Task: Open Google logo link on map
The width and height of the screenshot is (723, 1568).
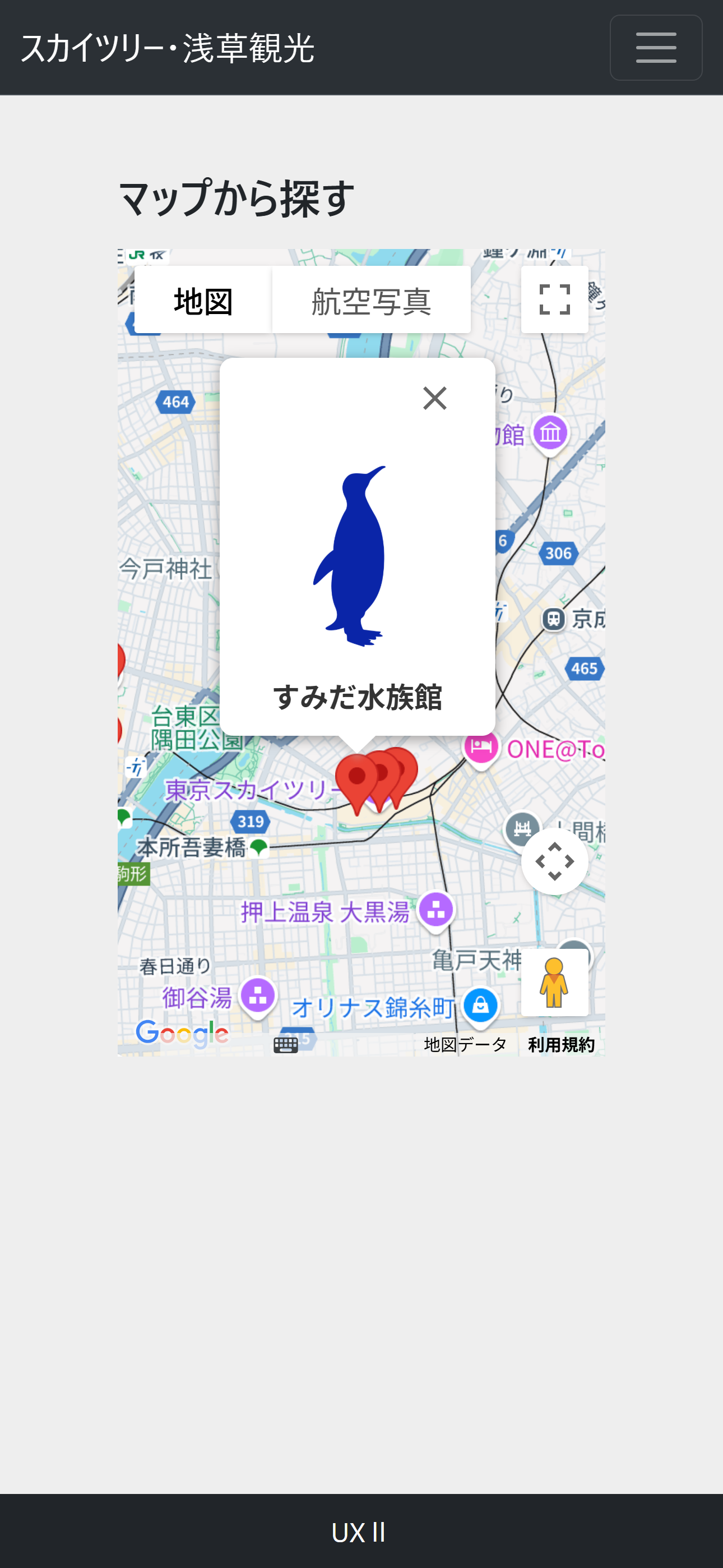Action: point(183,1034)
